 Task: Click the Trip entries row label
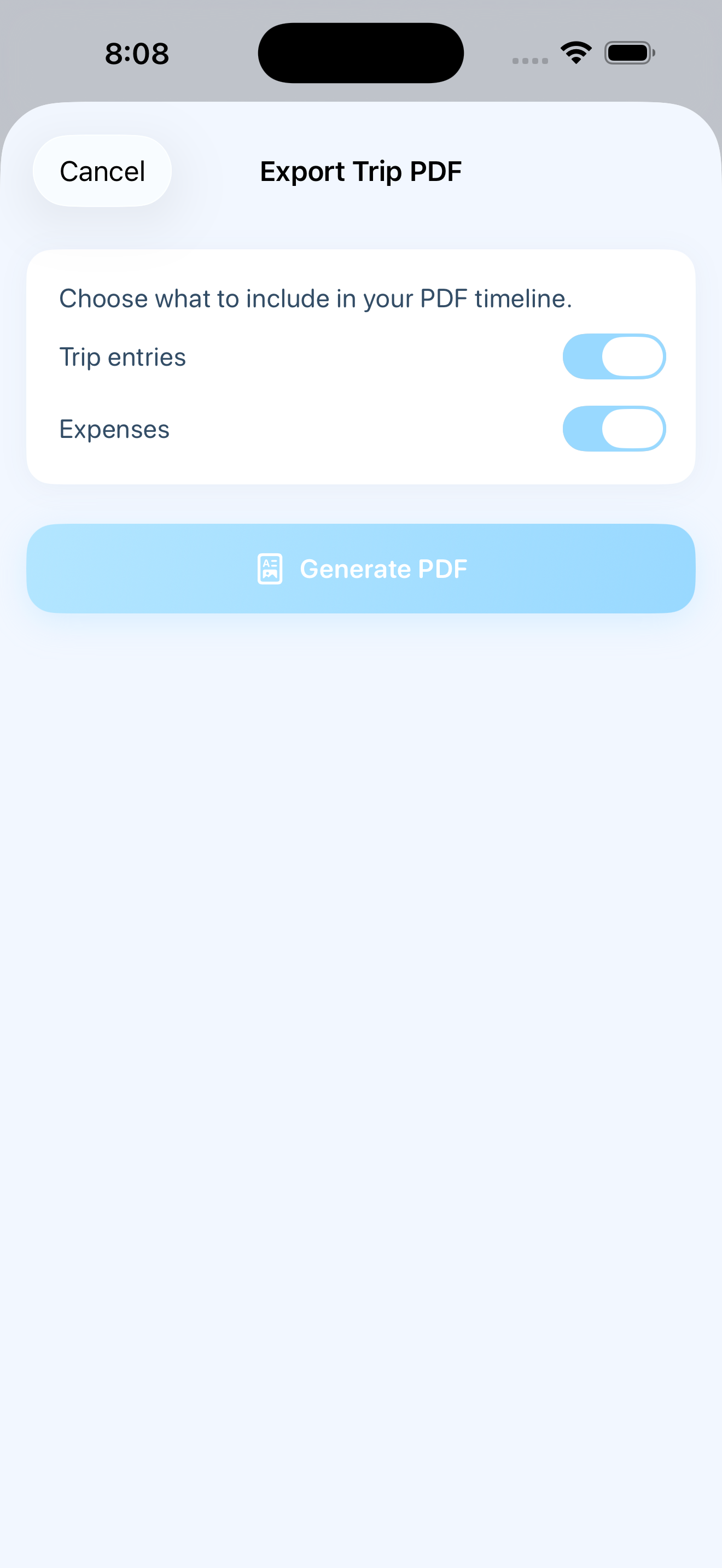(123, 356)
